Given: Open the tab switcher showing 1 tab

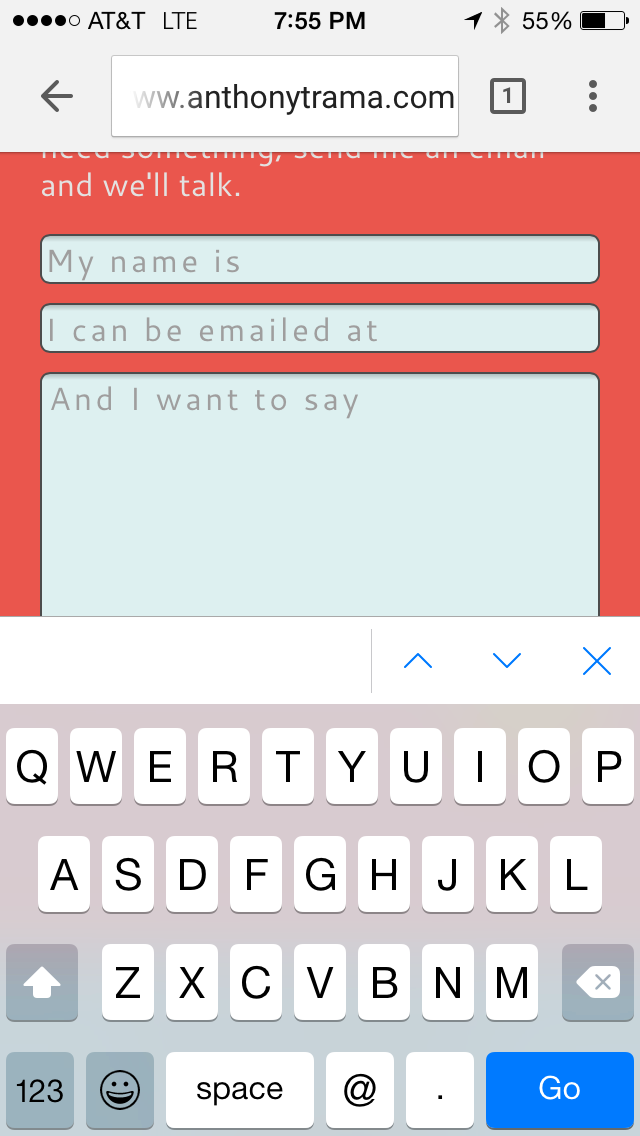Looking at the screenshot, I should [507, 96].
